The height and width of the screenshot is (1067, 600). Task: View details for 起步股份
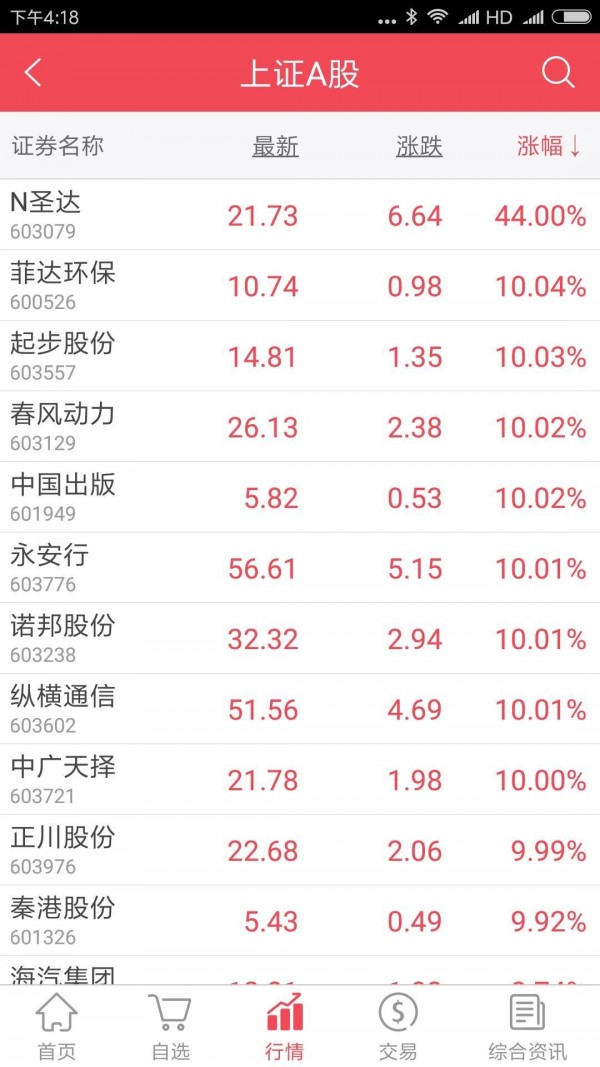(300, 356)
